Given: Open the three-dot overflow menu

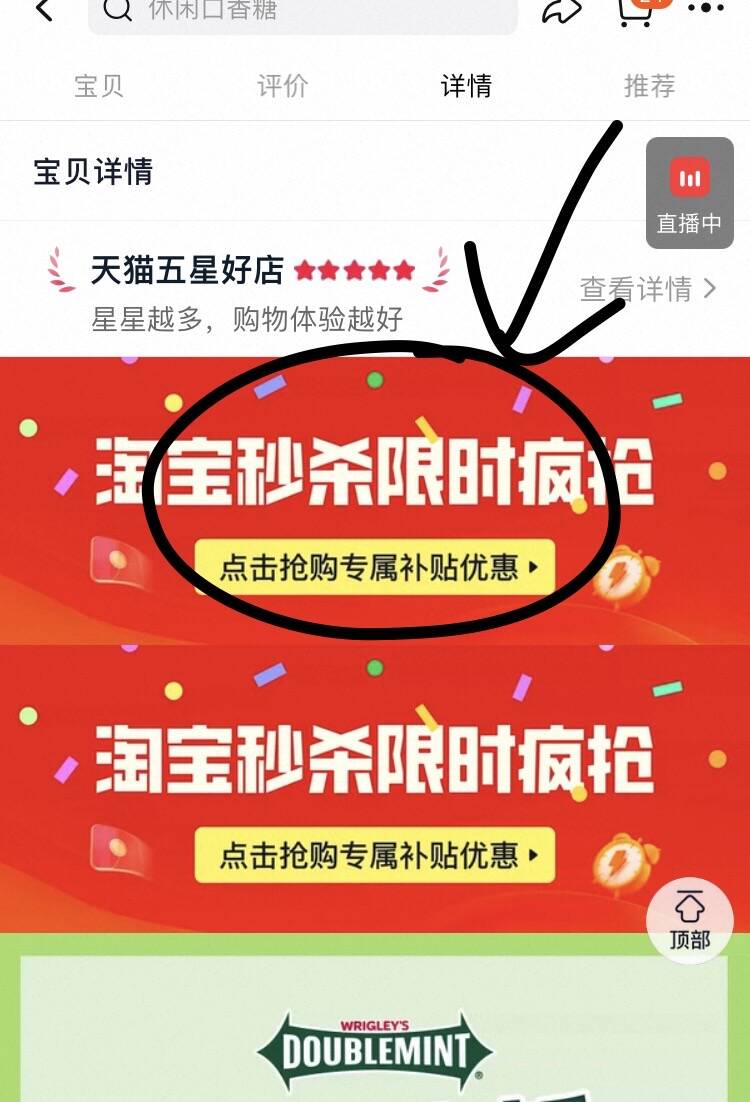Looking at the screenshot, I should pyautogui.click(x=706, y=9).
